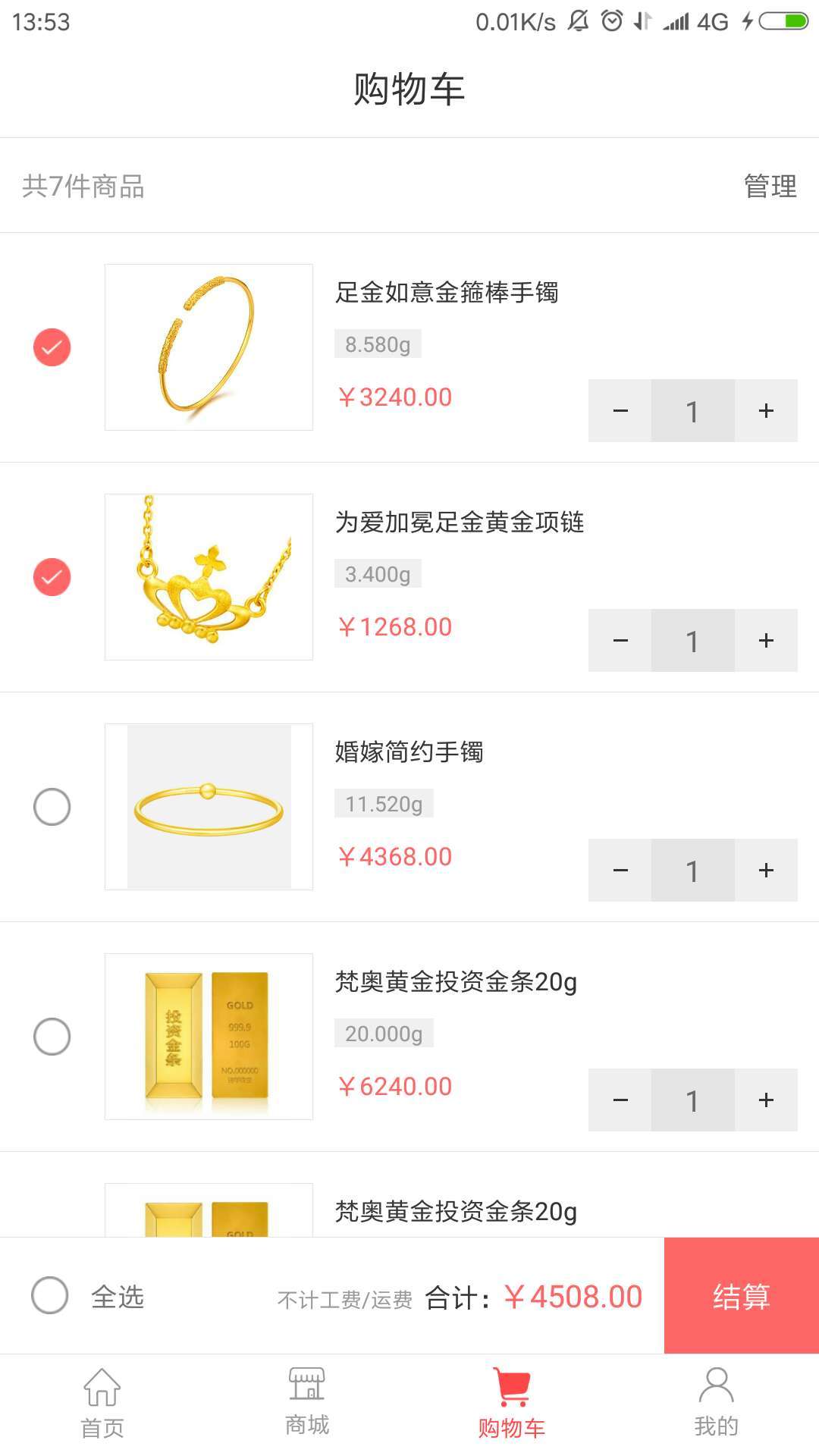Reduce quantity of 为爱加冕足金黄金项链
The image size is (819, 1456).
(620, 641)
